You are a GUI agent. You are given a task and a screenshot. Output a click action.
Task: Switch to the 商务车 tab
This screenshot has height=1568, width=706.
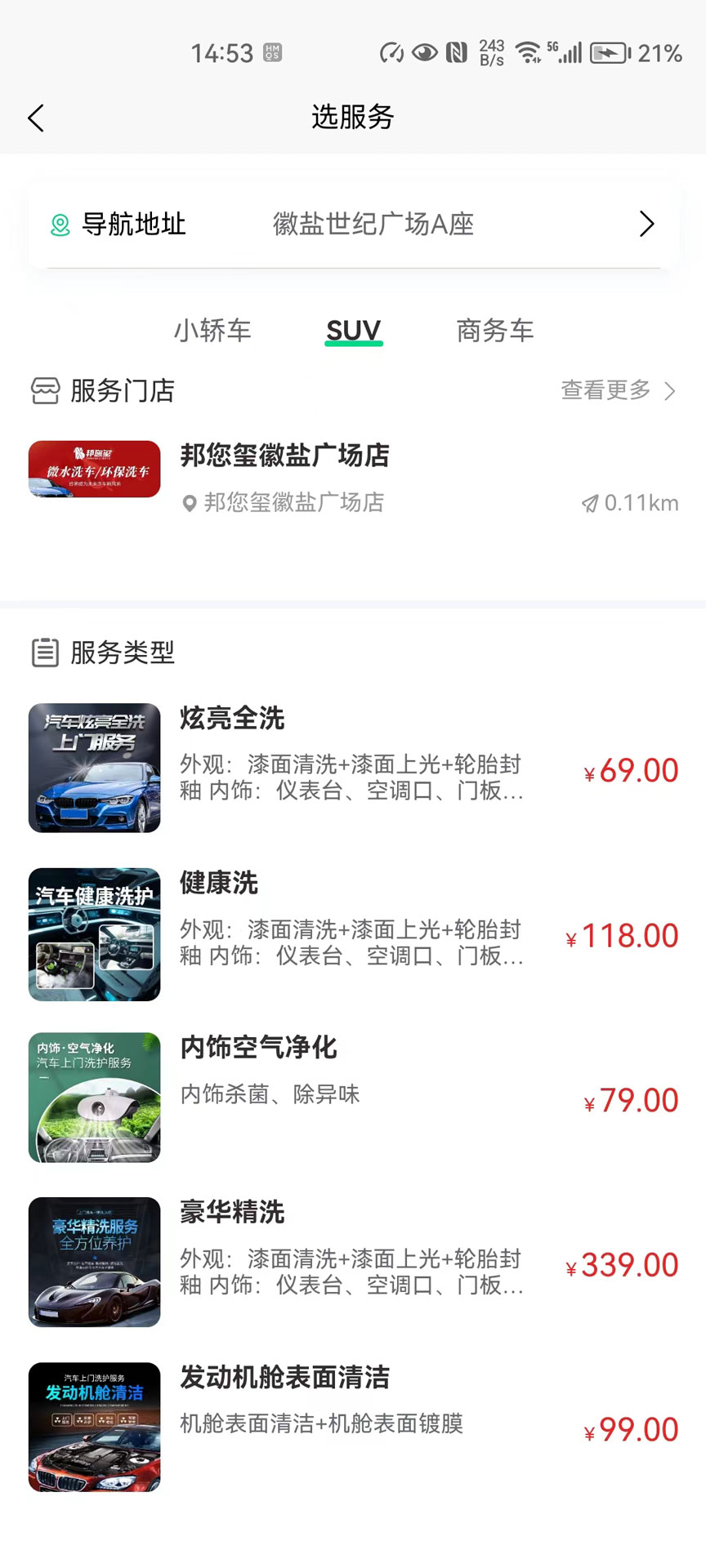point(494,332)
